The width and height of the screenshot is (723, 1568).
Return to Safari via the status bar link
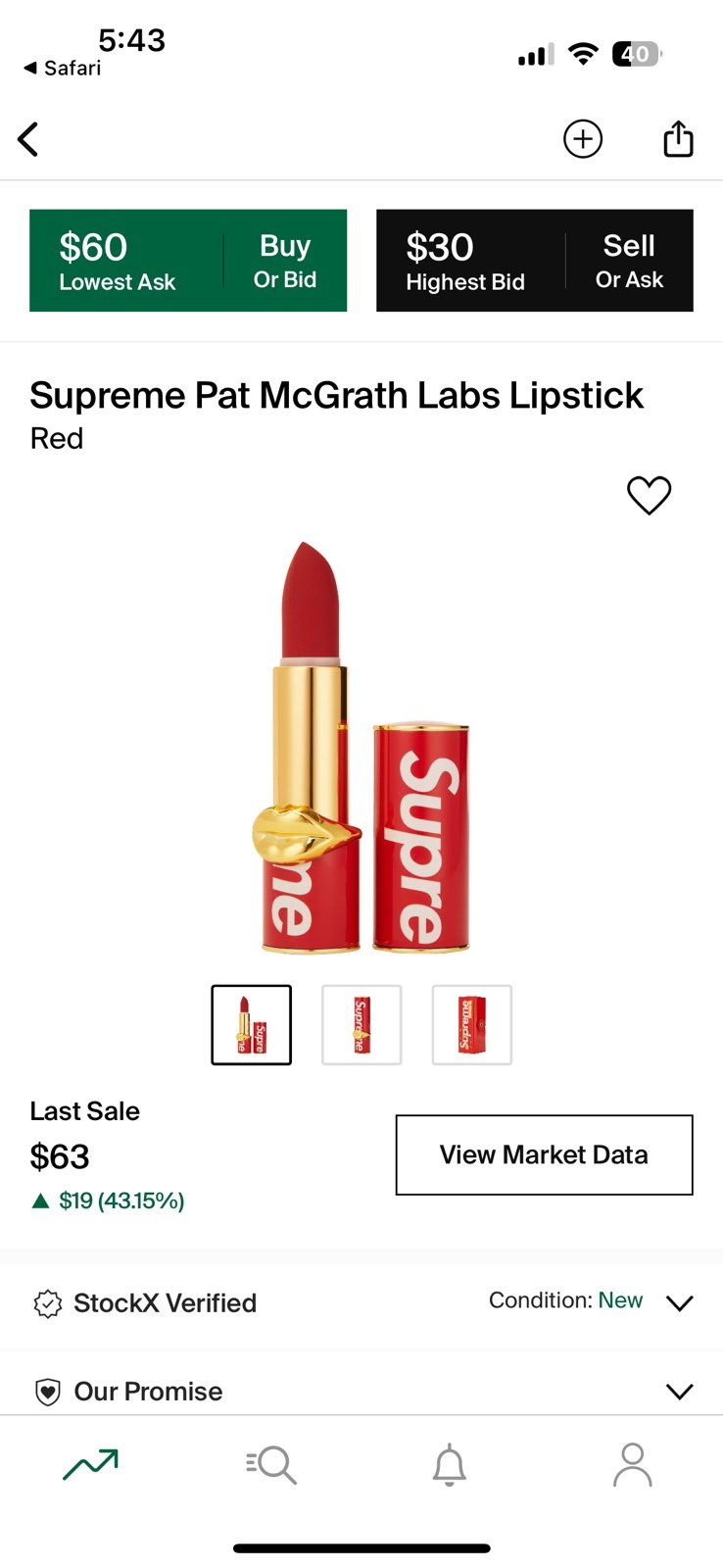(63, 68)
